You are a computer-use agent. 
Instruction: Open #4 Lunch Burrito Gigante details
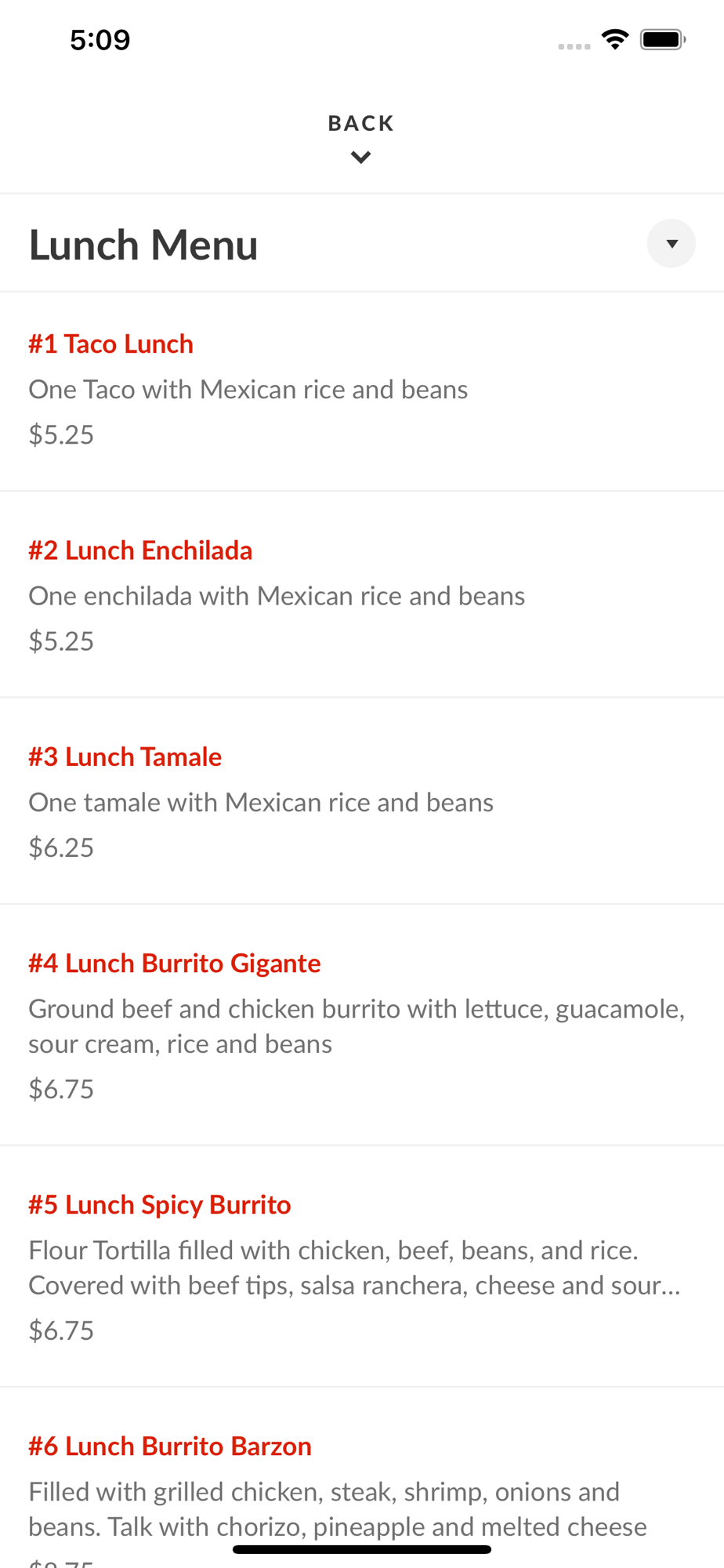[x=362, y=1025]
